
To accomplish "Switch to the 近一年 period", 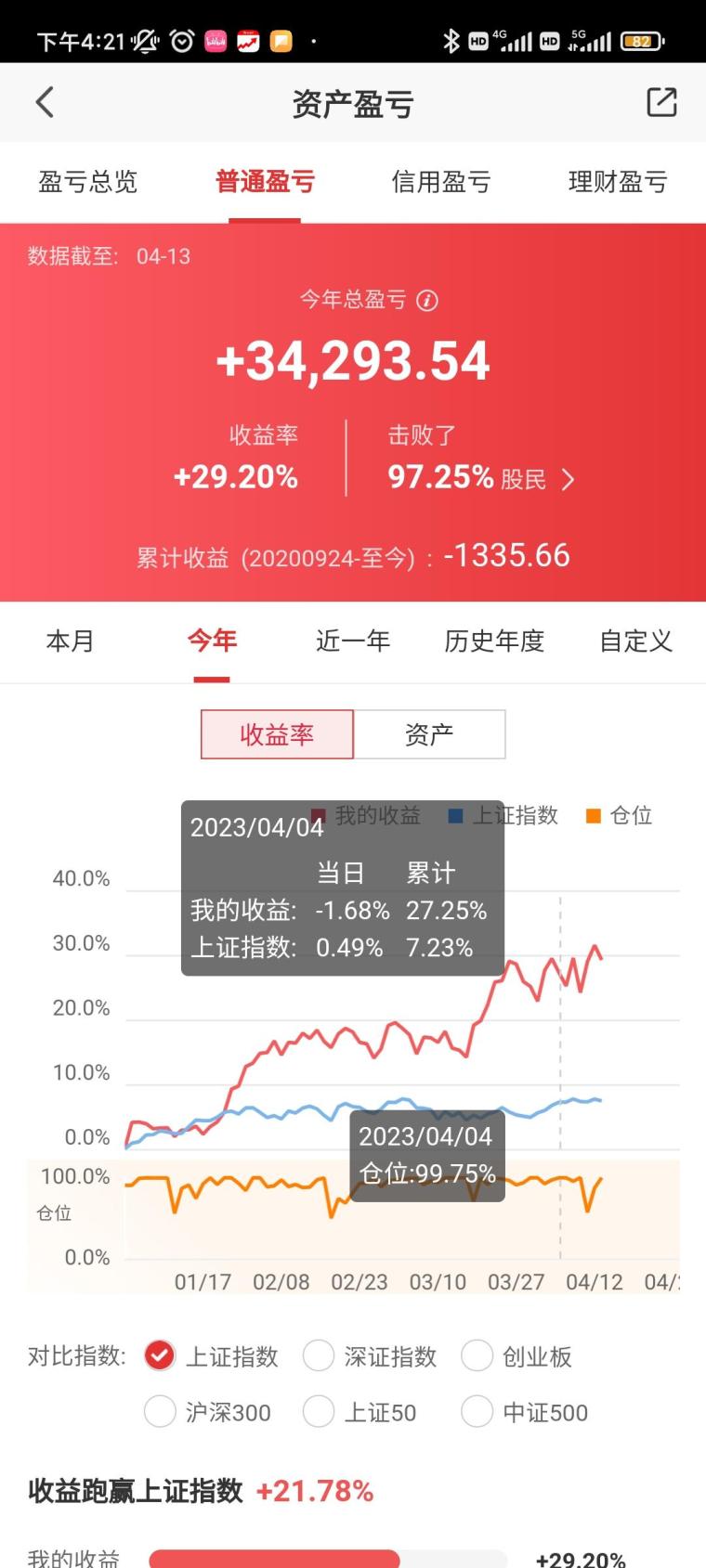I will 353,641.
